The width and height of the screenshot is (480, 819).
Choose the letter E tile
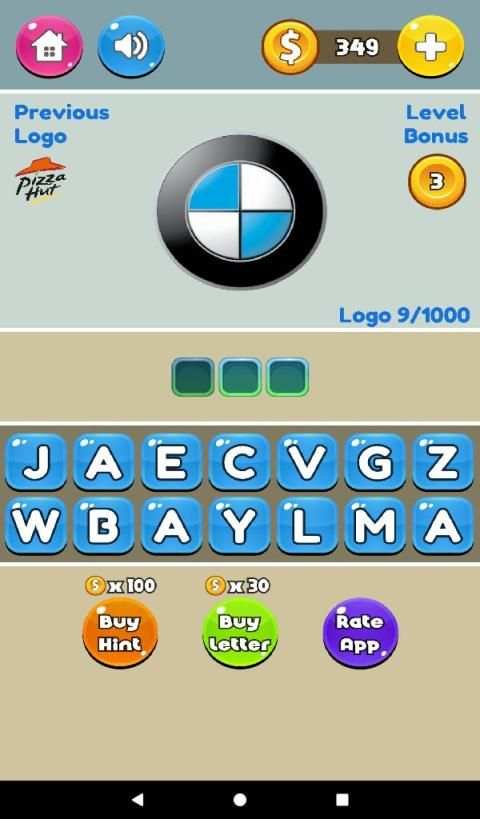(171, 462)
